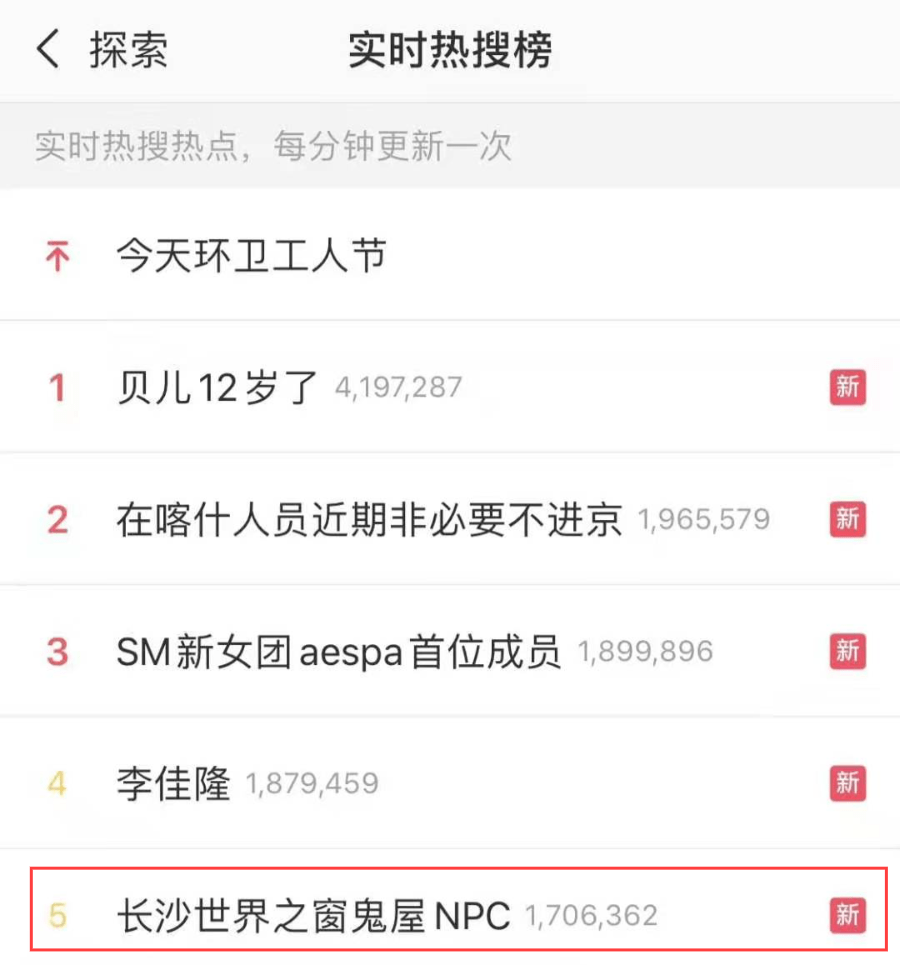View topic 在喀什人员近期非必要不进京
Viewport: 900px width, 965px height.
pyautogui.click(x=369, y=519)
